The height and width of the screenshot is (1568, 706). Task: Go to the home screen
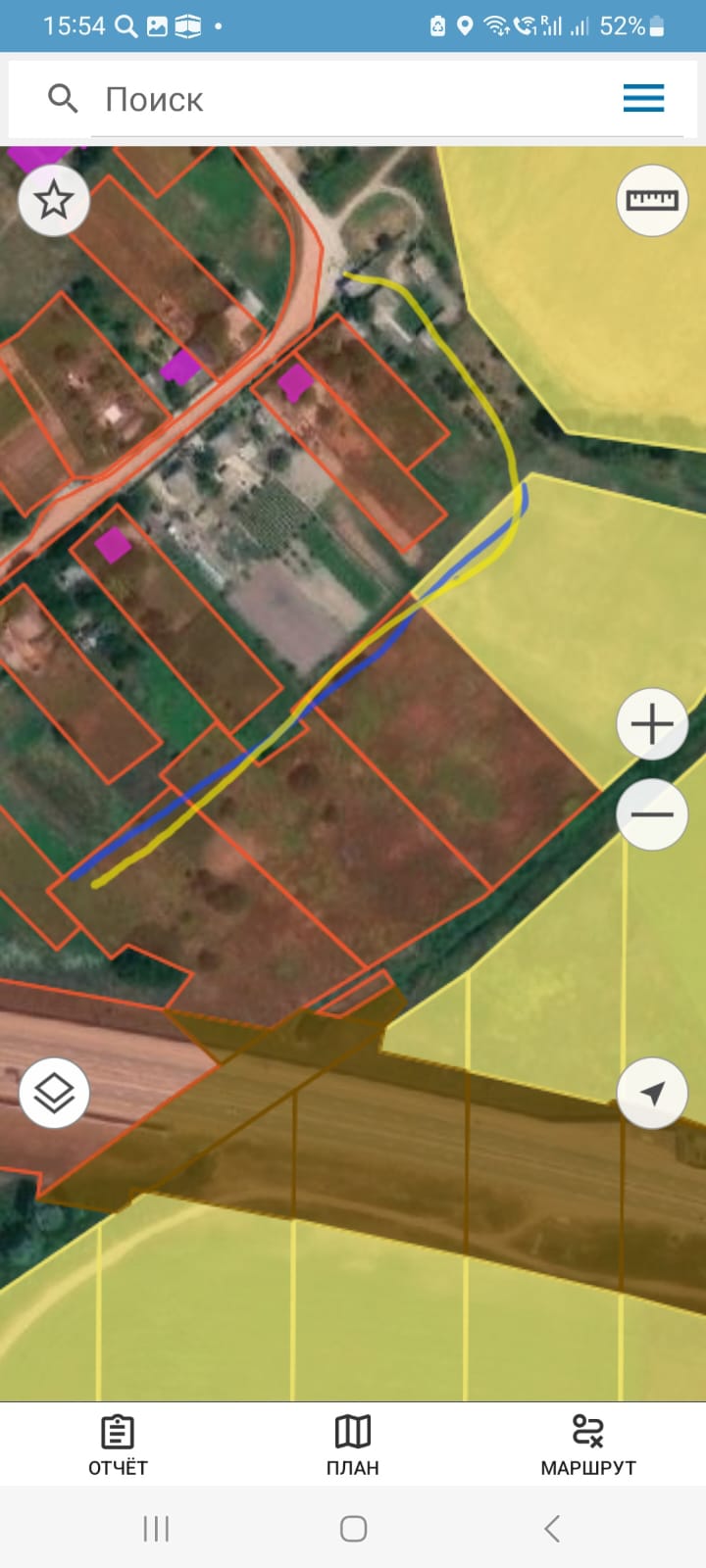tap(353, 1528)
